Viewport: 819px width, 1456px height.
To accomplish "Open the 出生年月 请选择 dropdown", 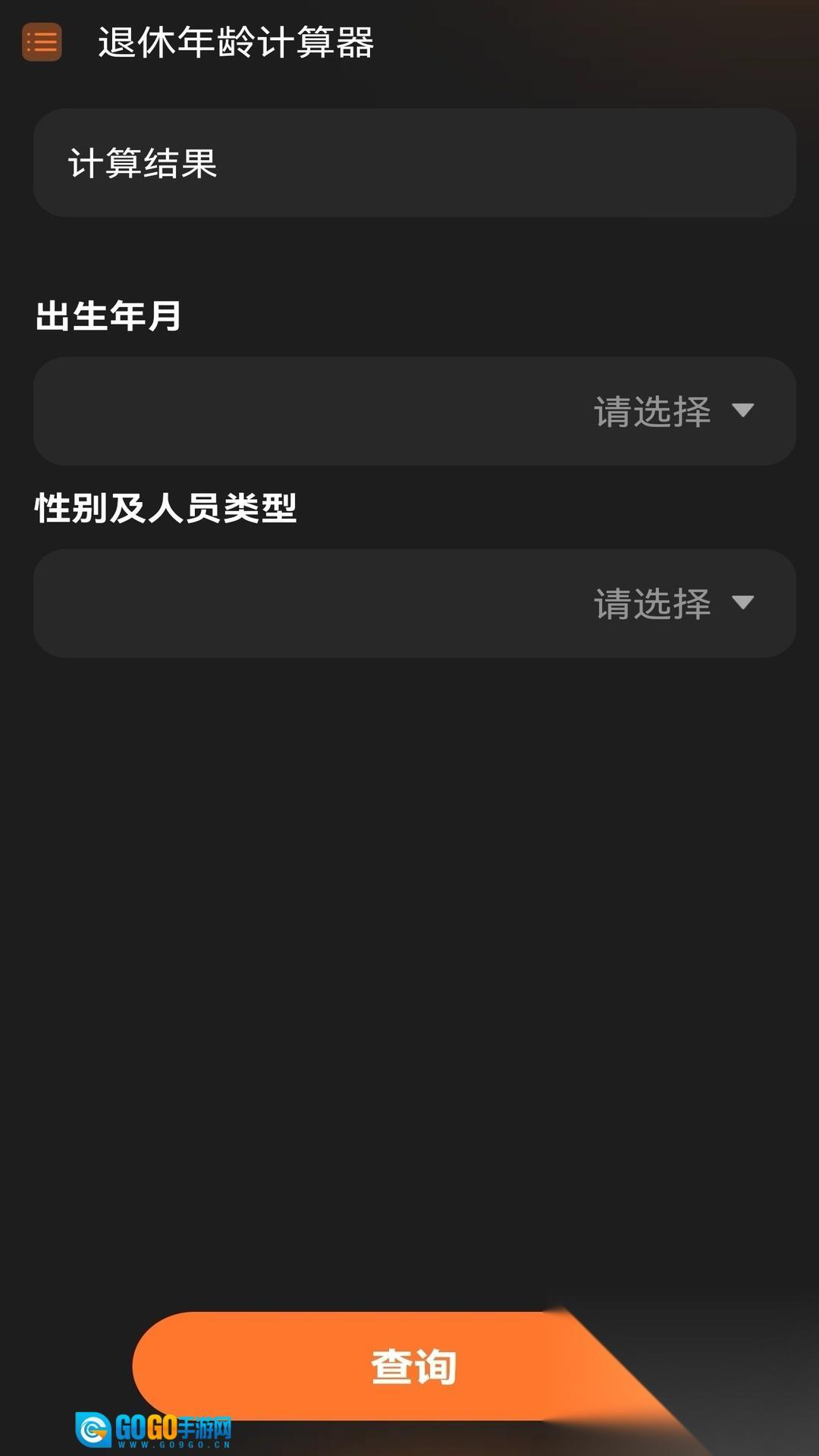I will tap(413, 411).
